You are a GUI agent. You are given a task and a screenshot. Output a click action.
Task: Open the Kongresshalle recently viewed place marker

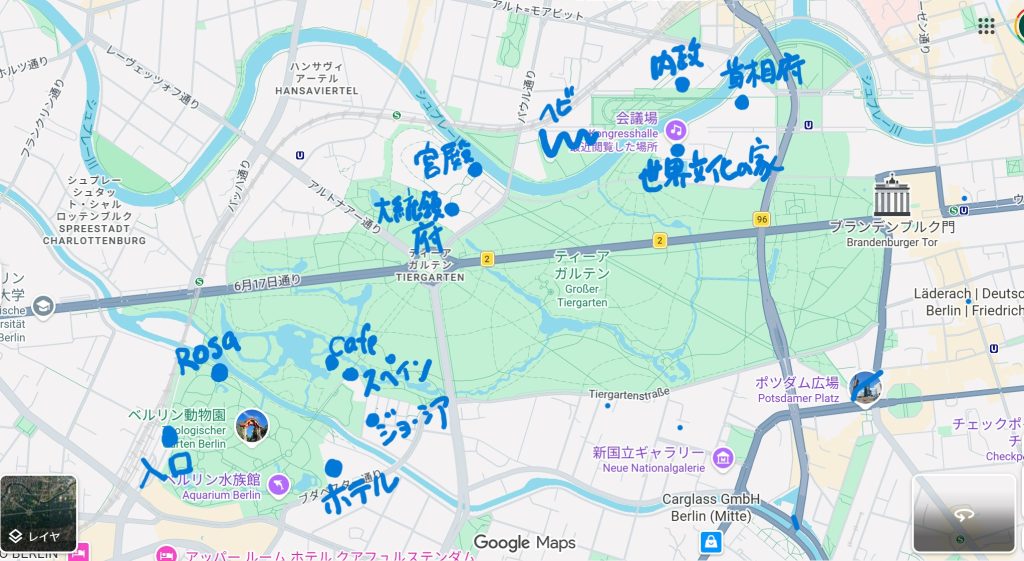(676, 130)
